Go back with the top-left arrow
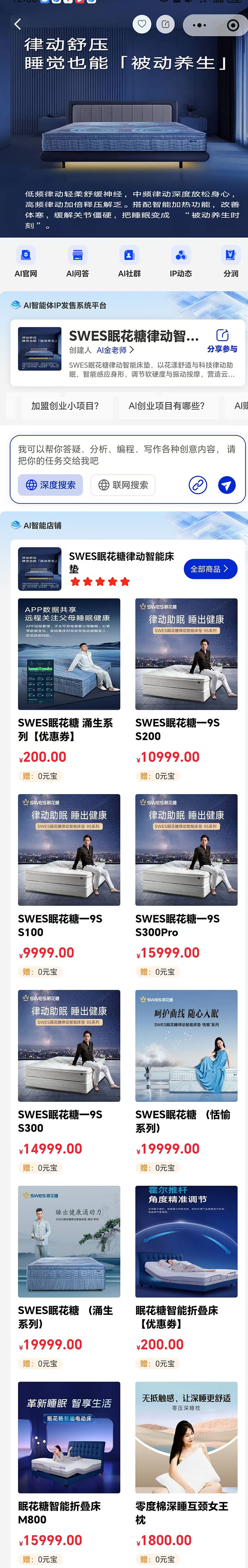248x1568 pixels. coord(17,24)
